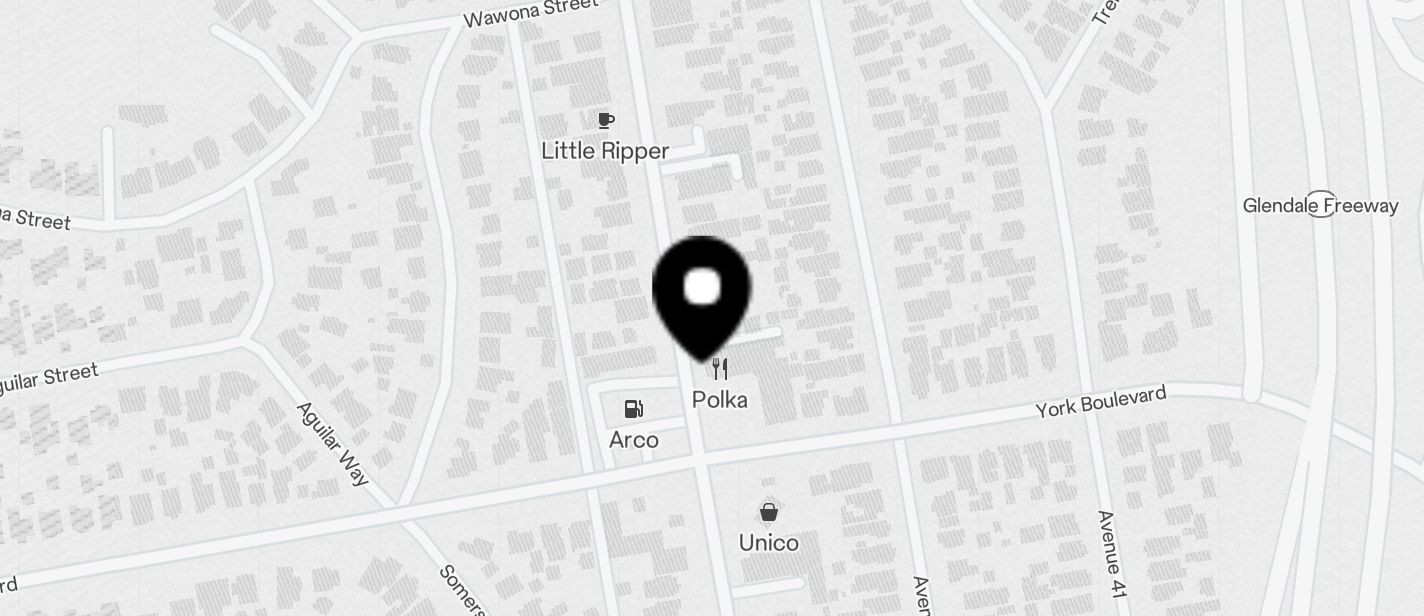Select the Polka restaurant marker
This screenshot has width=1424, height=616.
pos(720,370)
